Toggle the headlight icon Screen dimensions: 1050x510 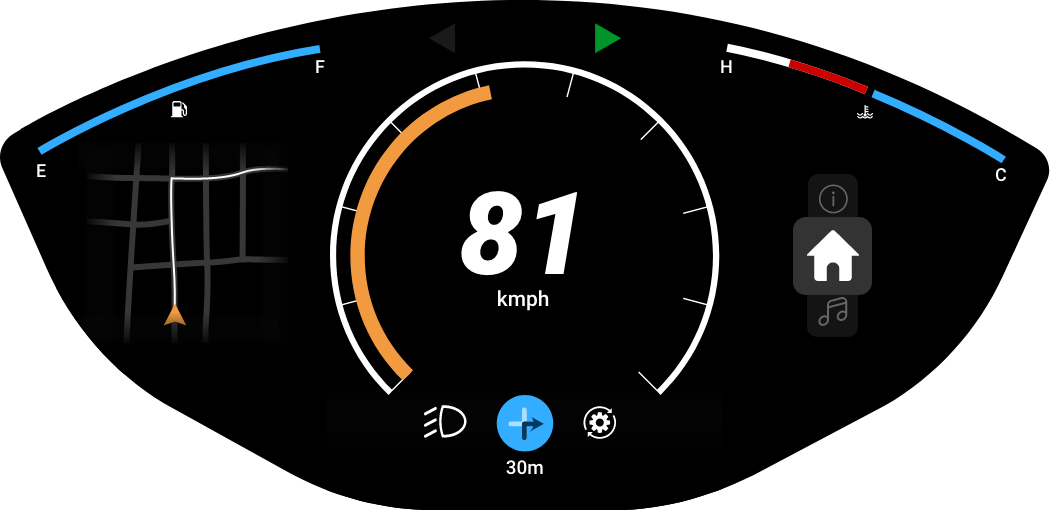click(x=445, y=422)
